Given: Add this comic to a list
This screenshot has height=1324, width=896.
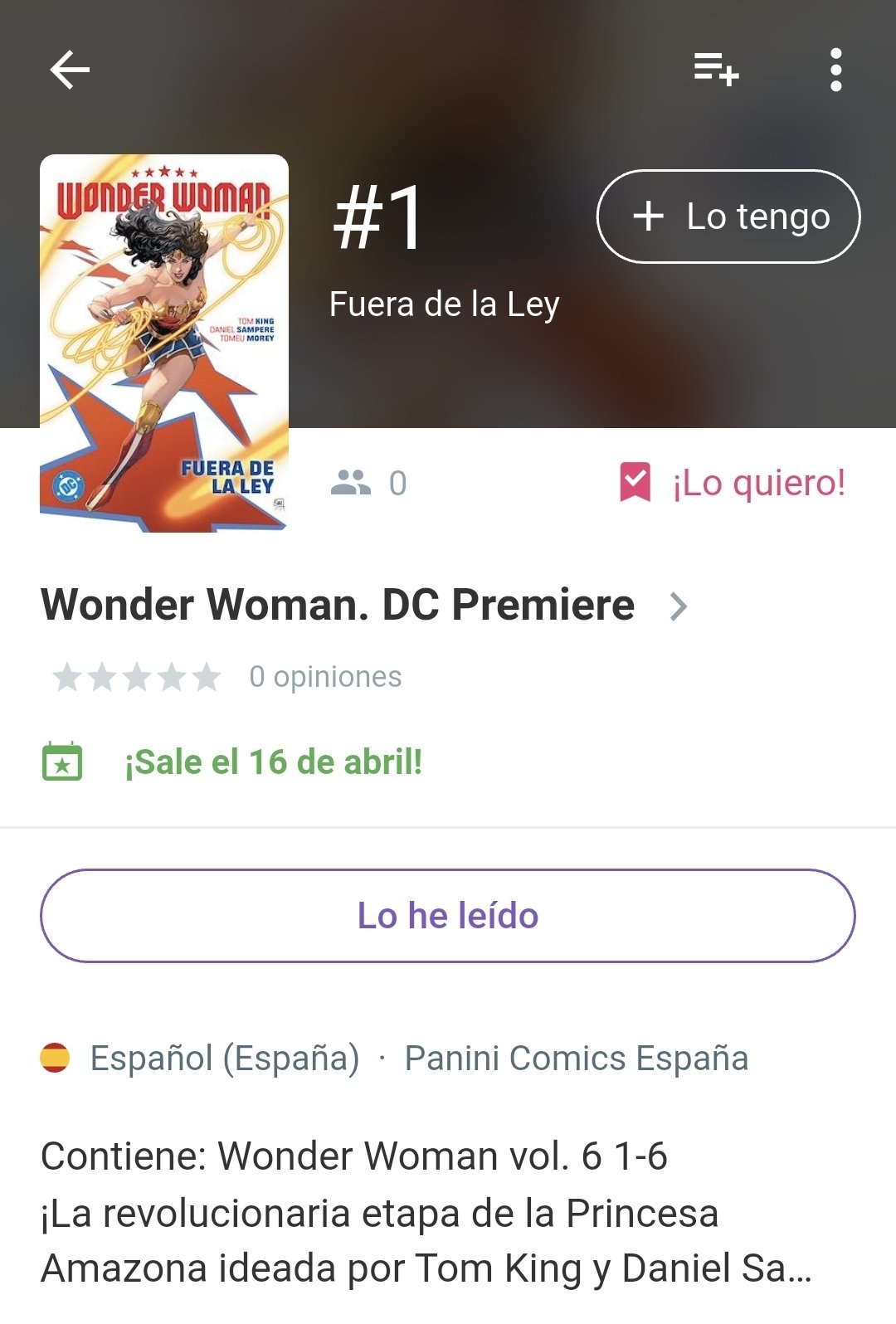Looking at the screenshot, I should pyautogui.click(x=716, y=69).
